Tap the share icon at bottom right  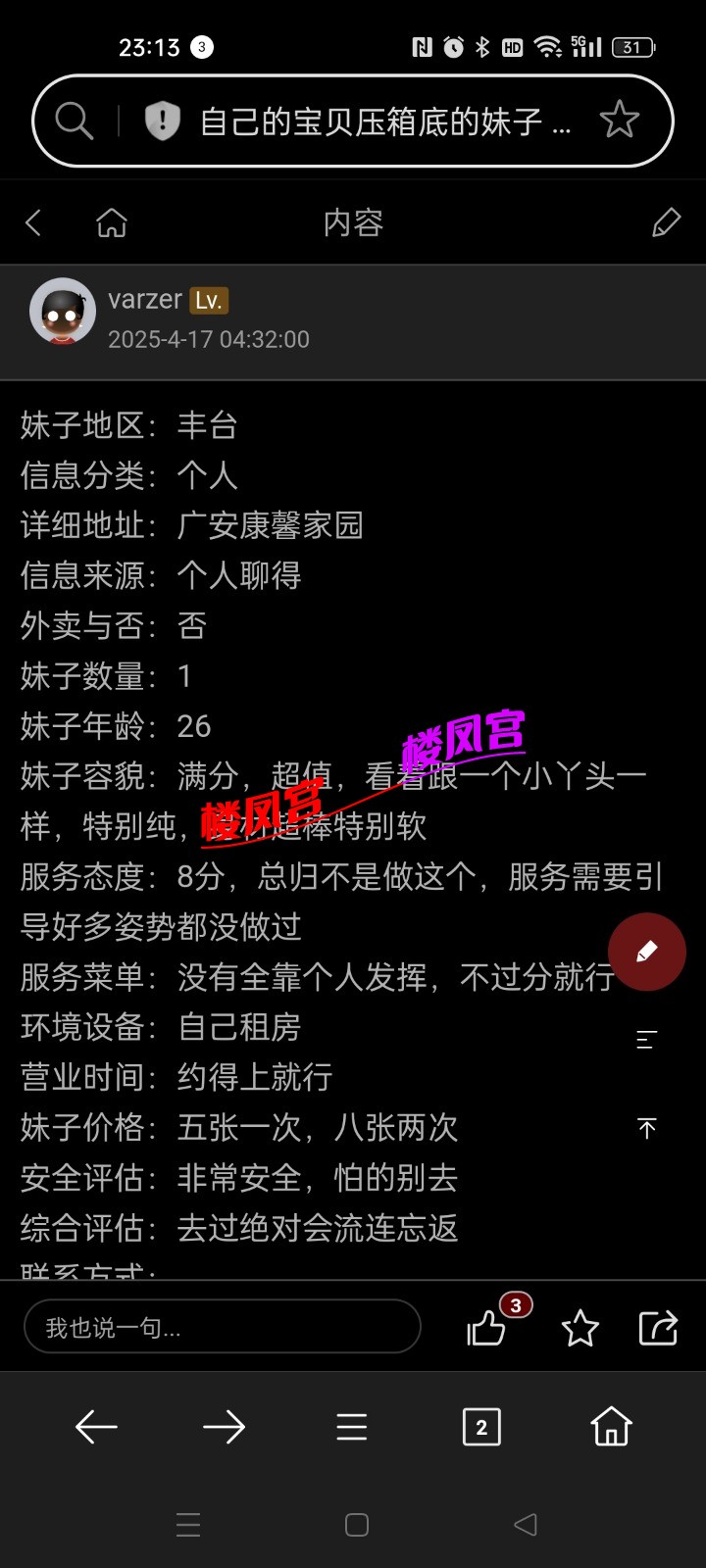point(659,1329)
